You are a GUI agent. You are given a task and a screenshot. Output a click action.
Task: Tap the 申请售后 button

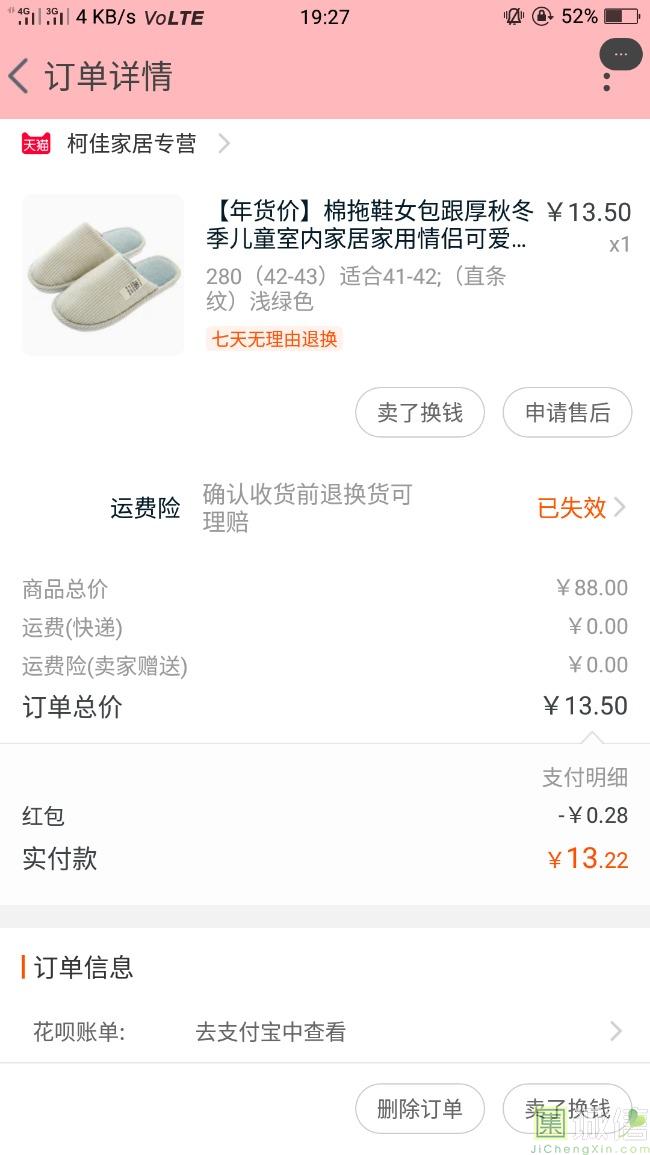[567, 412]
